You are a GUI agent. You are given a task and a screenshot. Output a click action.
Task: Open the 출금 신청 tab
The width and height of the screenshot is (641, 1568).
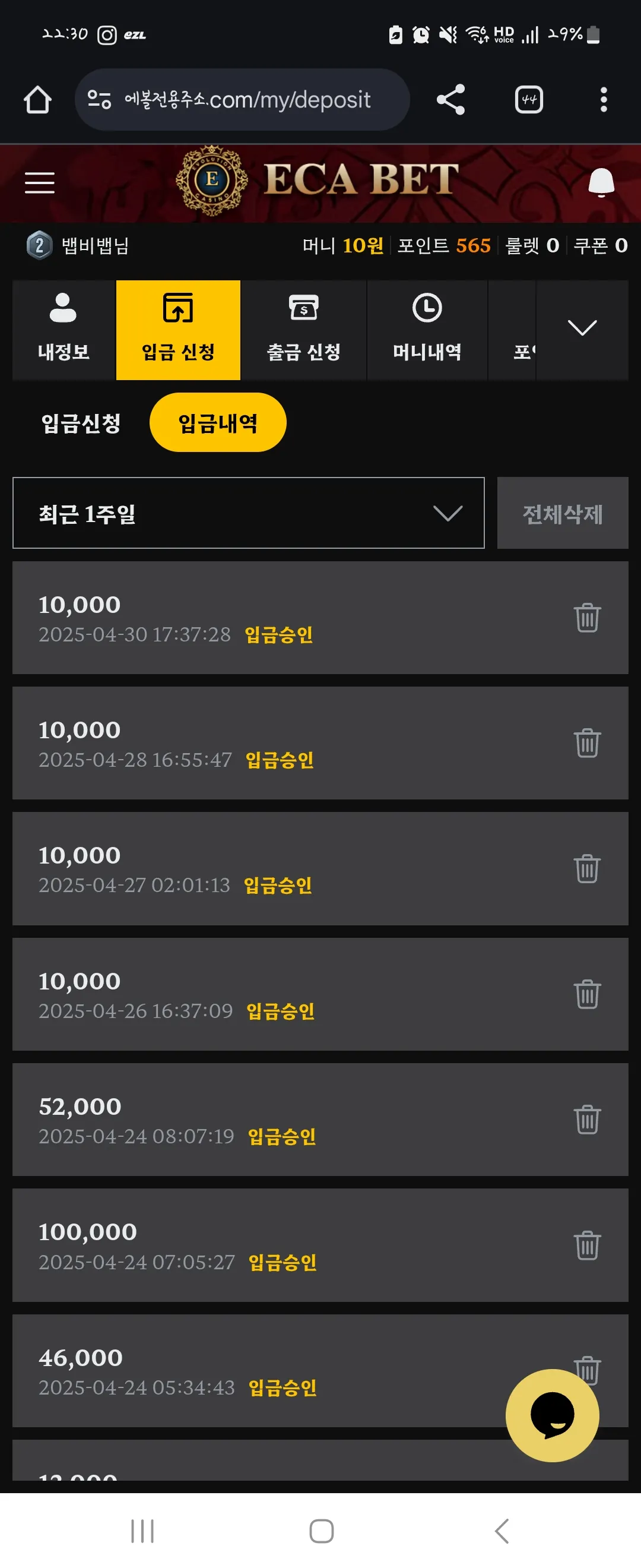point(303,330)
